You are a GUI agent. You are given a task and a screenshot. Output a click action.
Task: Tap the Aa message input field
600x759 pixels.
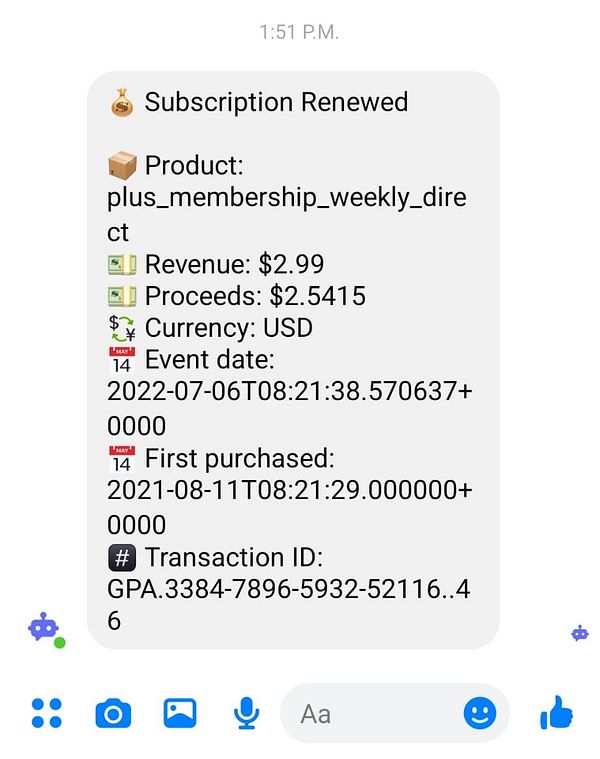click(x=370, y=713)
